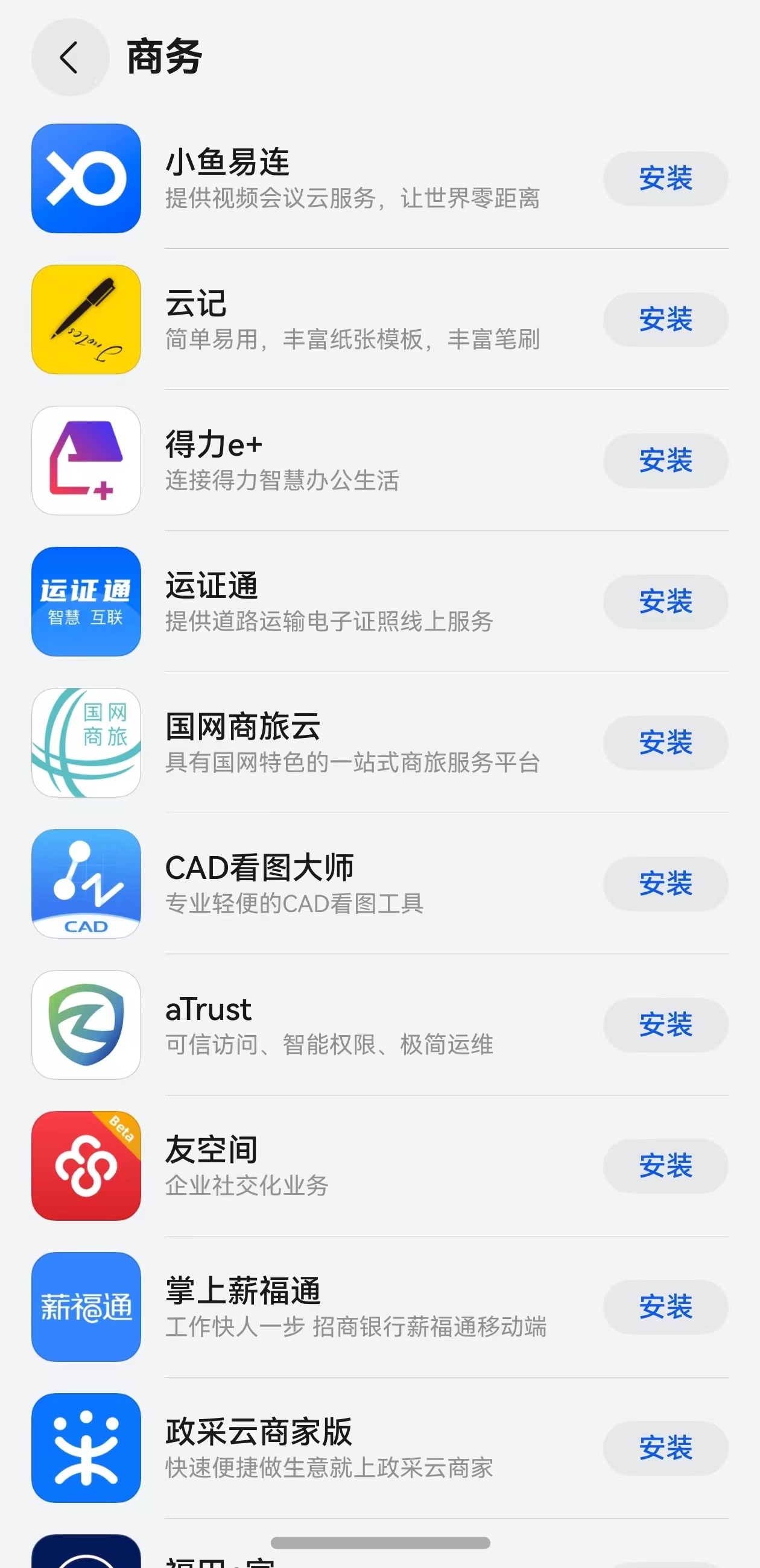Install 友空间
Viewport: 760px width, 1568px height.
666,1167
